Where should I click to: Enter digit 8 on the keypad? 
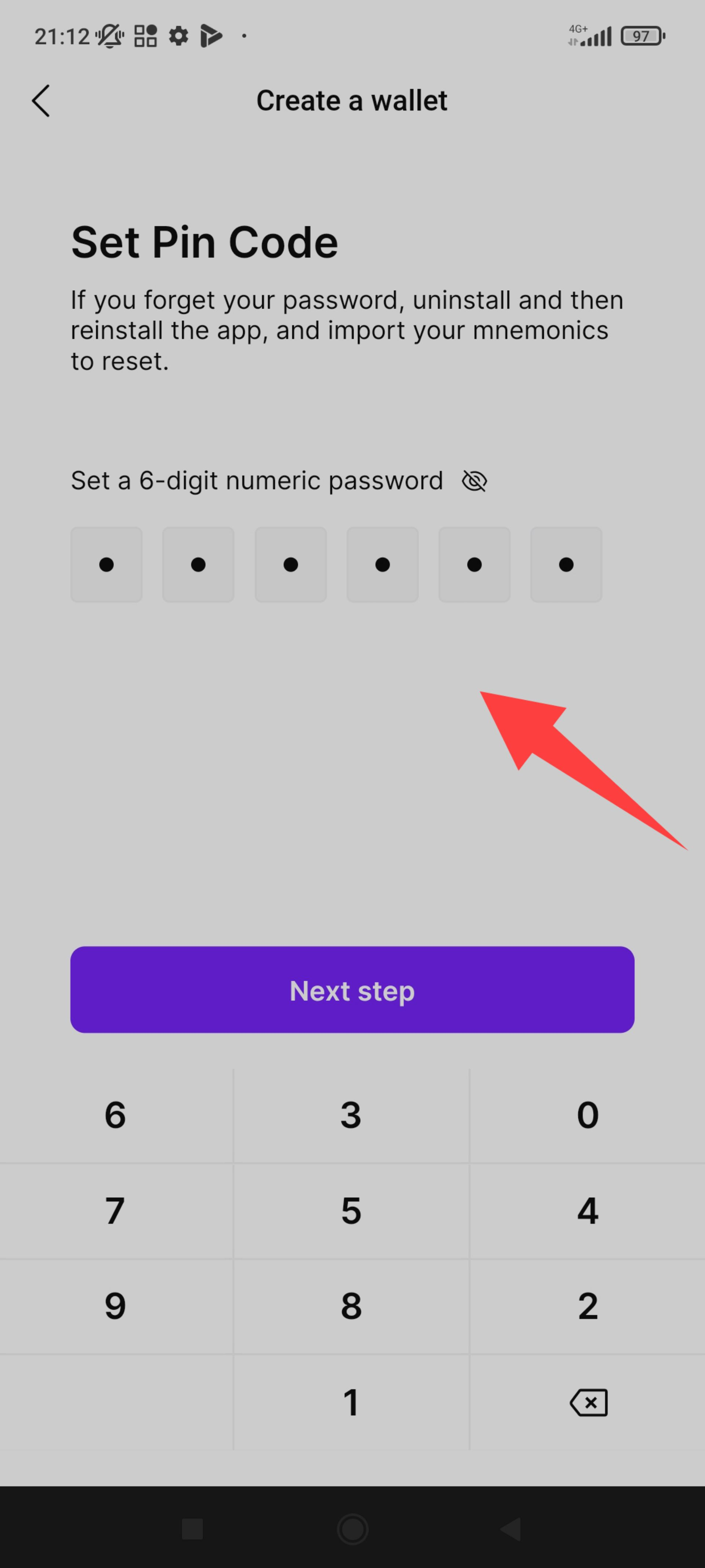pos(351,1306)
